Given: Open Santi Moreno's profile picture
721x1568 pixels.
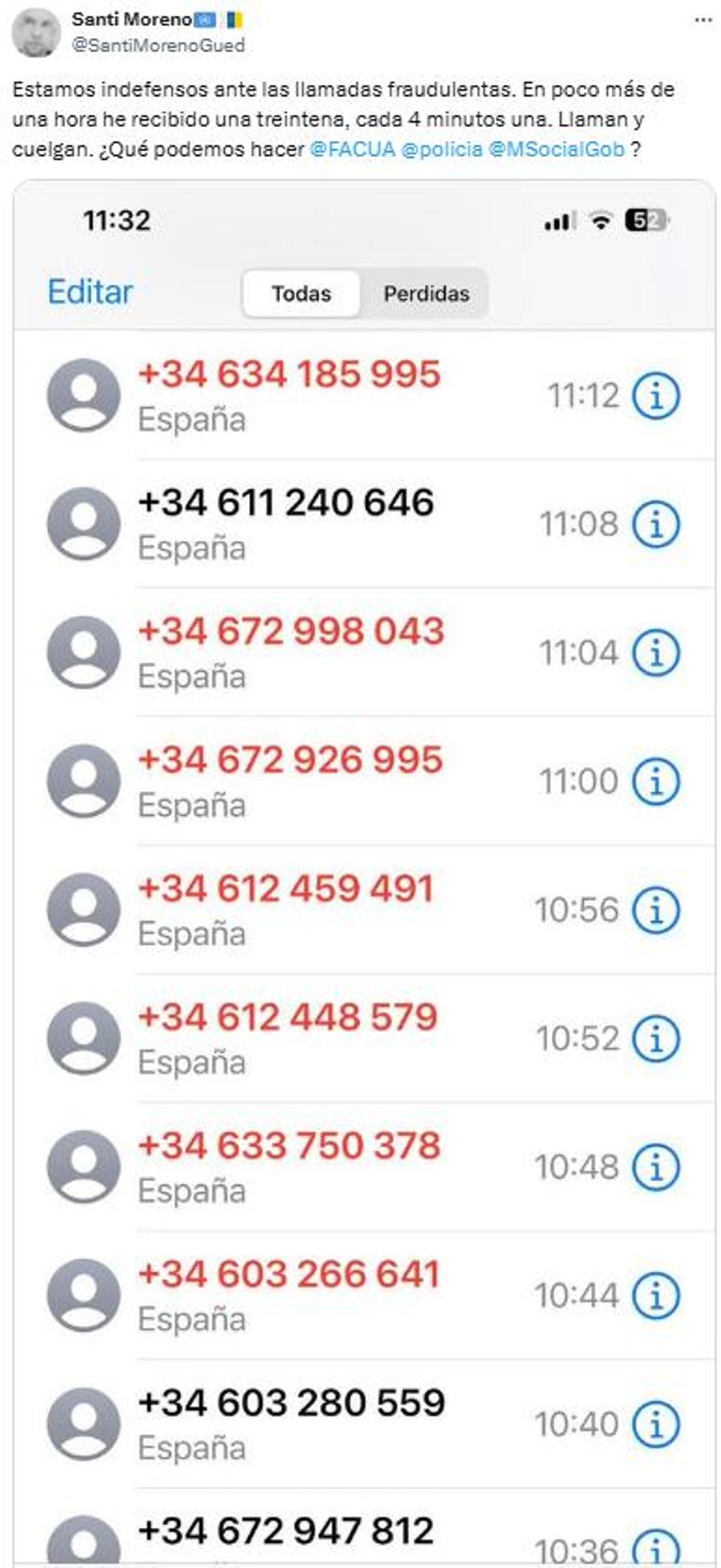Looking at the screenshot, I should [36, 33].
